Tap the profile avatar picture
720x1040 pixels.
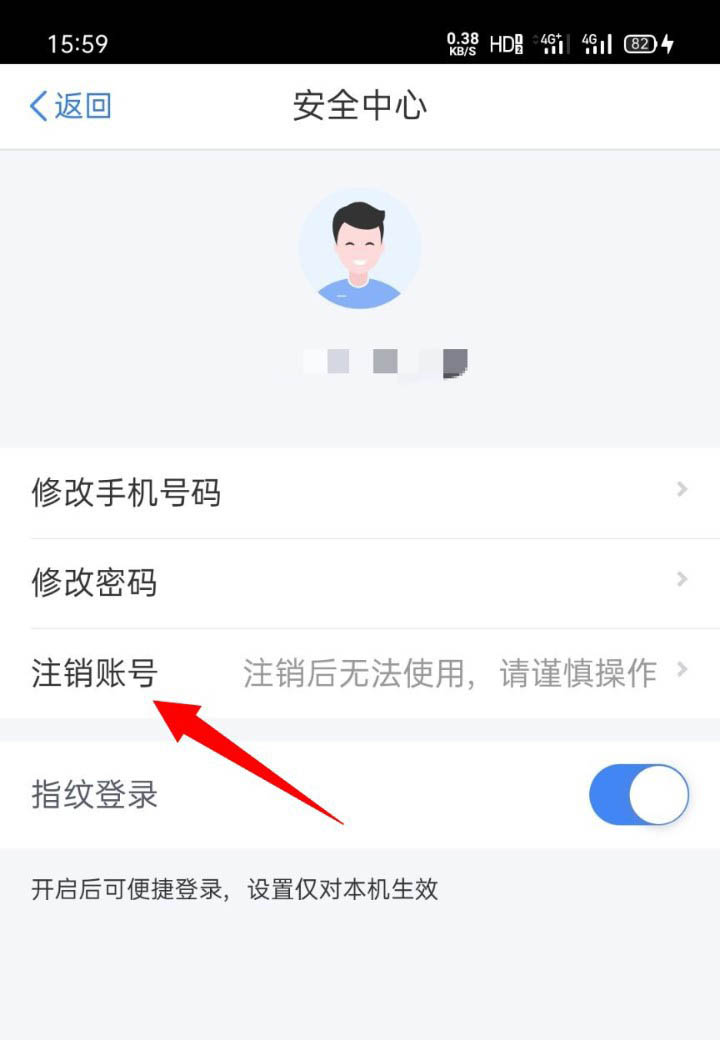point(360,249)
